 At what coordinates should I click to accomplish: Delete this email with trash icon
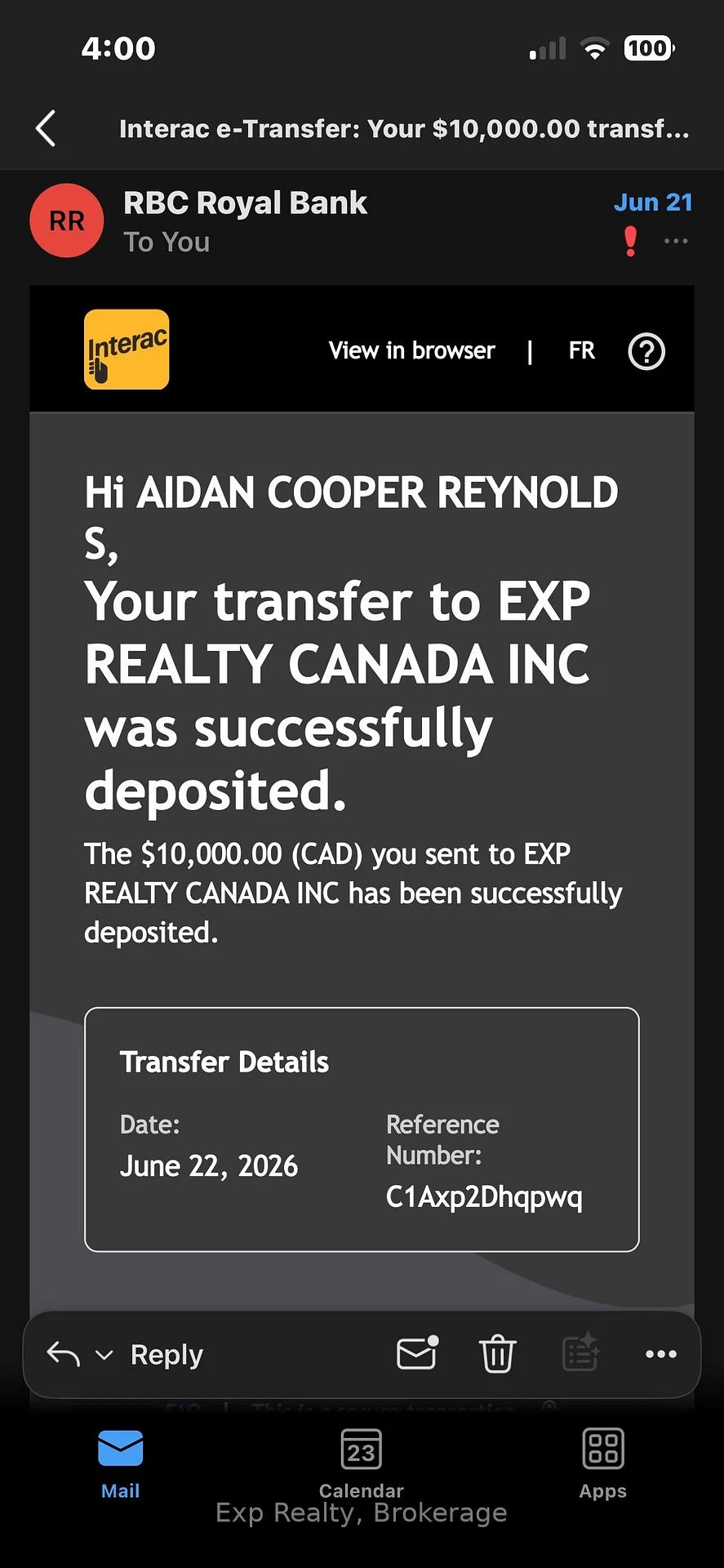pyautogui.click(x=497, y=1353)
